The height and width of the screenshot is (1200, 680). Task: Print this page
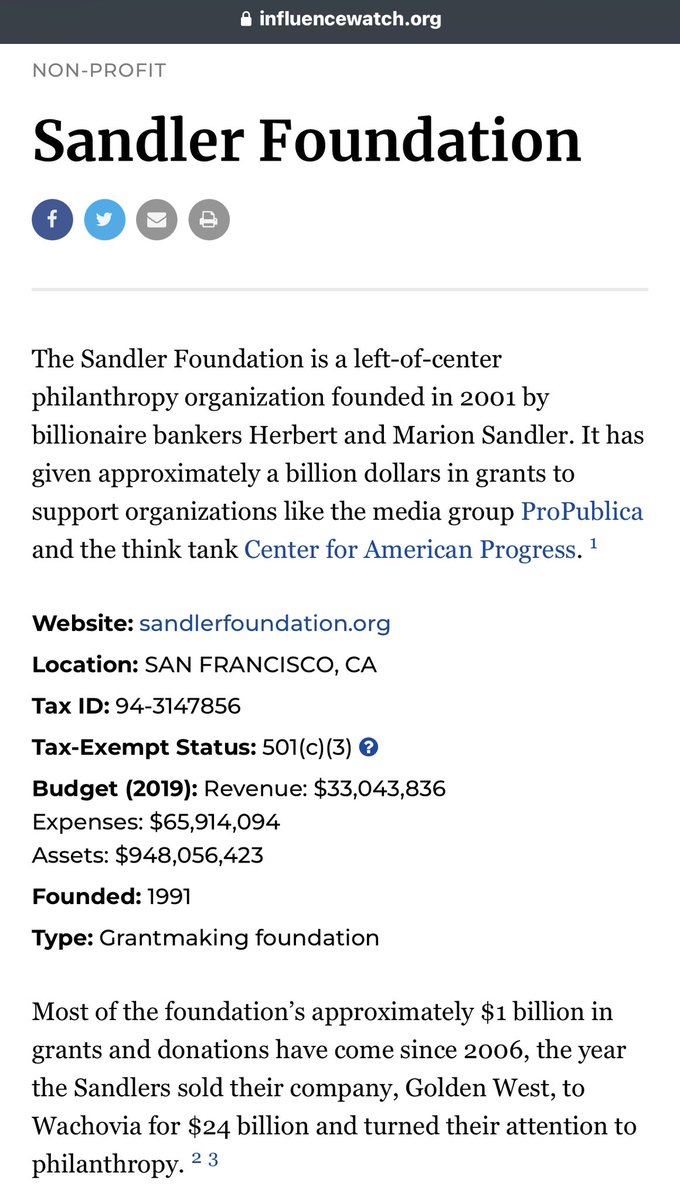pos(208,220)
